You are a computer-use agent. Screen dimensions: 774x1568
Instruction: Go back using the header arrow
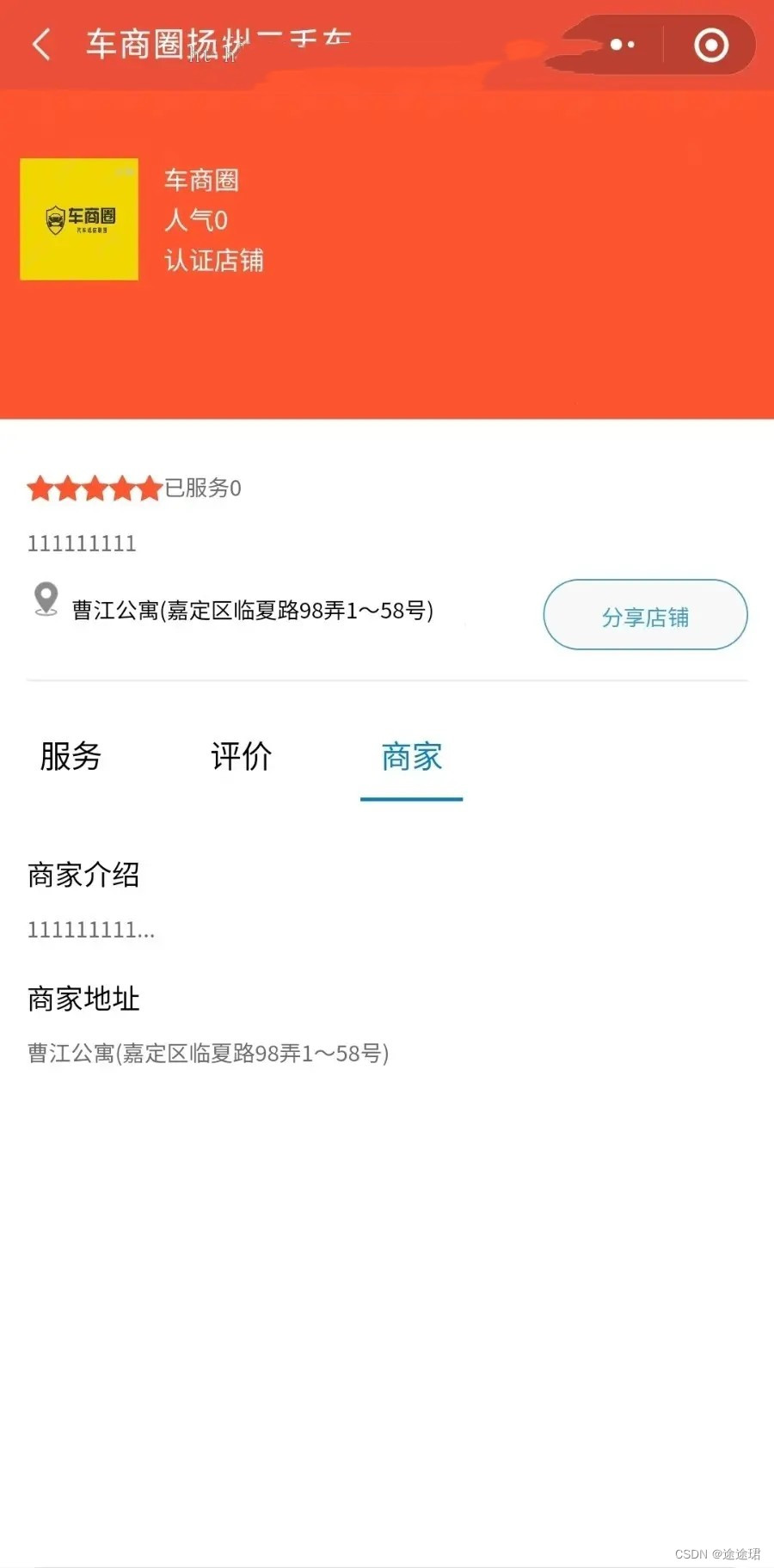(x=41, y=44)
